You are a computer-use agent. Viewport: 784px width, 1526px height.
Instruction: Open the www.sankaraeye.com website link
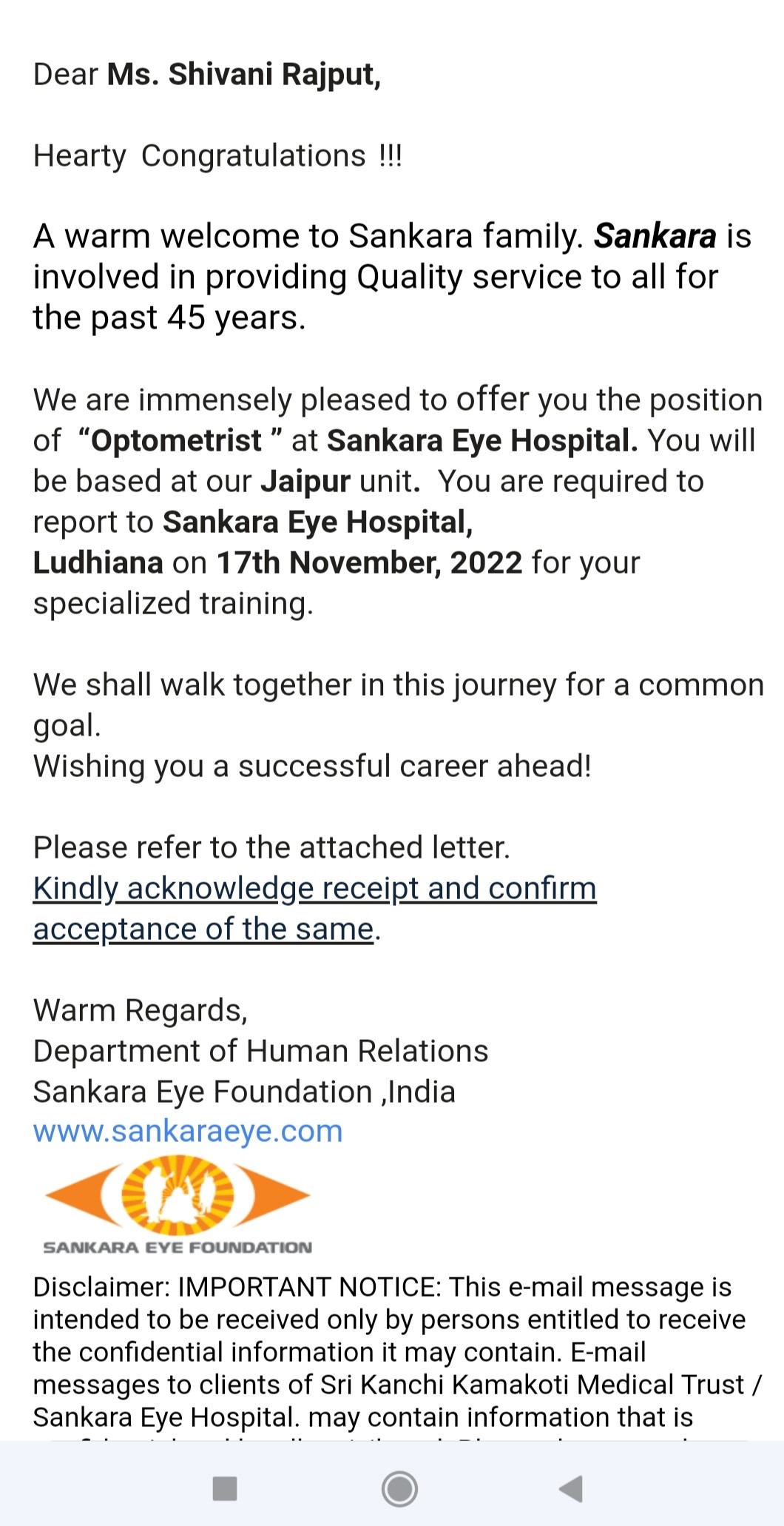pyautogui.click(x=188, y=1132)
